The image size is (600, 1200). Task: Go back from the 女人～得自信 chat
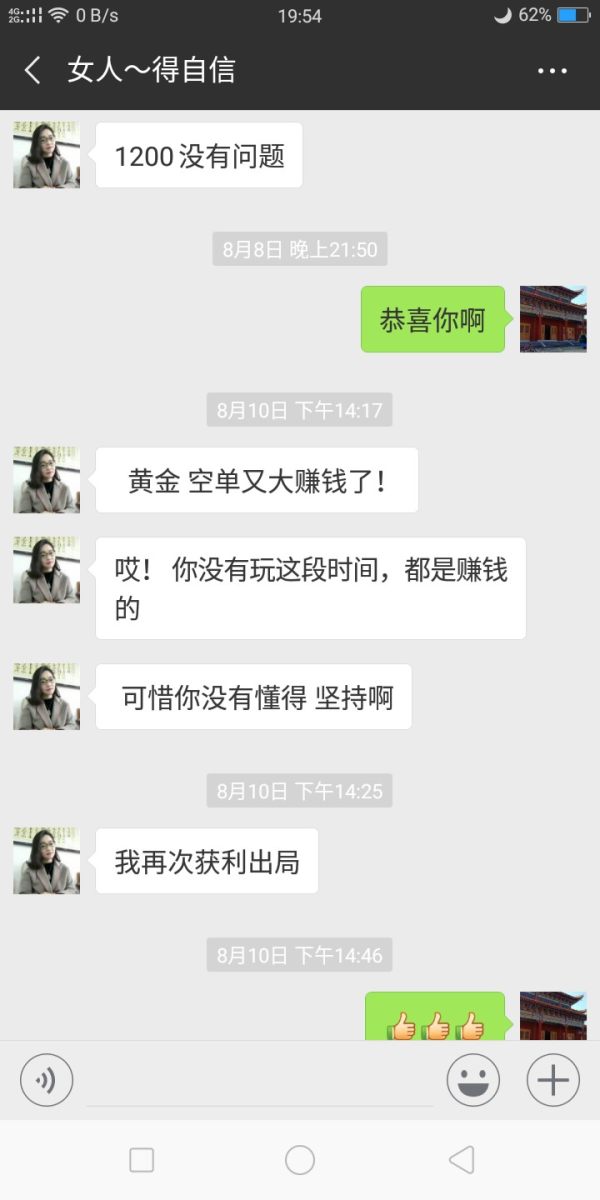[x=33, y=70]
